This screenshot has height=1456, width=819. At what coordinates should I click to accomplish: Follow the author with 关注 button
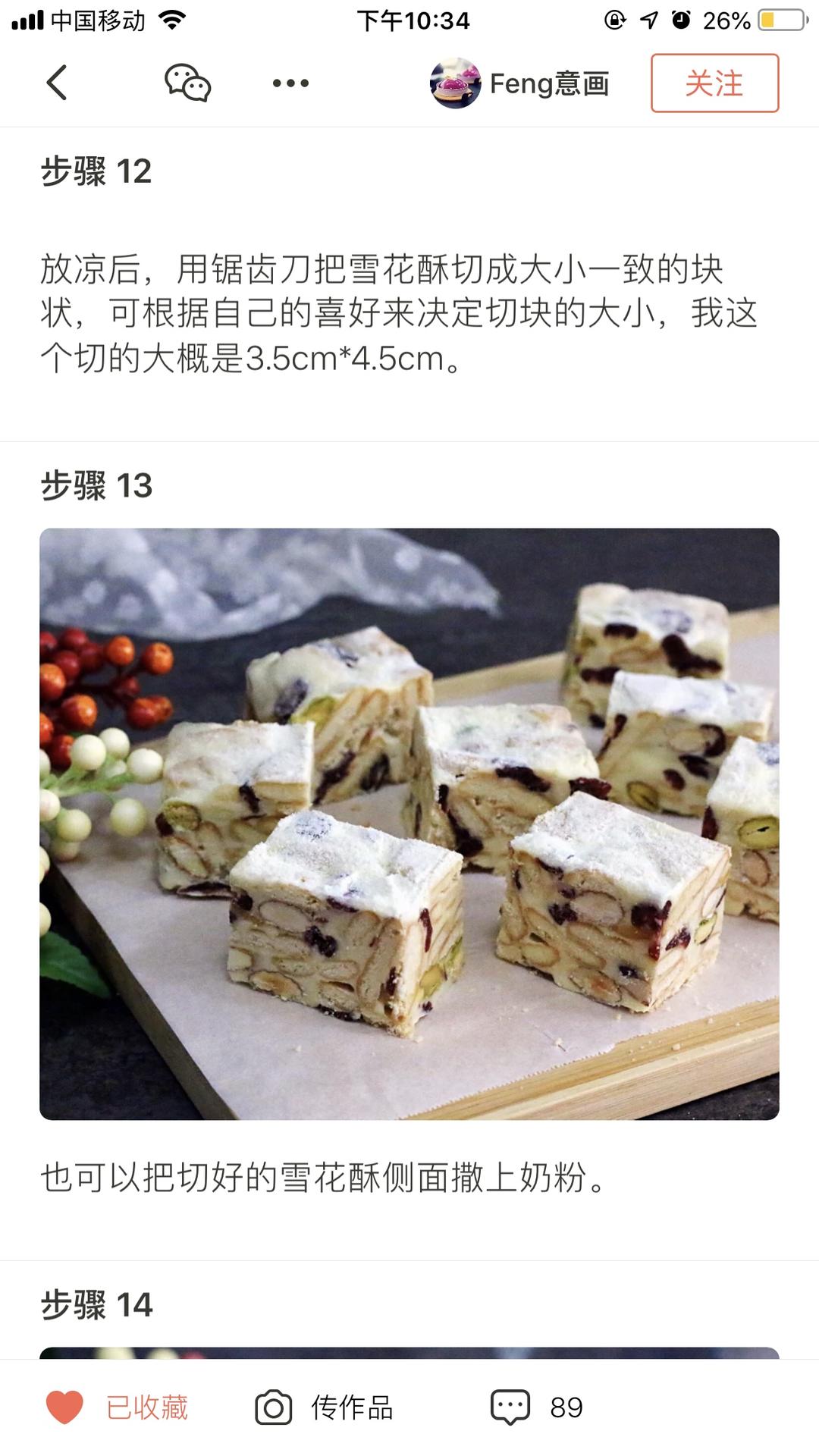click(x=714, y=83)
